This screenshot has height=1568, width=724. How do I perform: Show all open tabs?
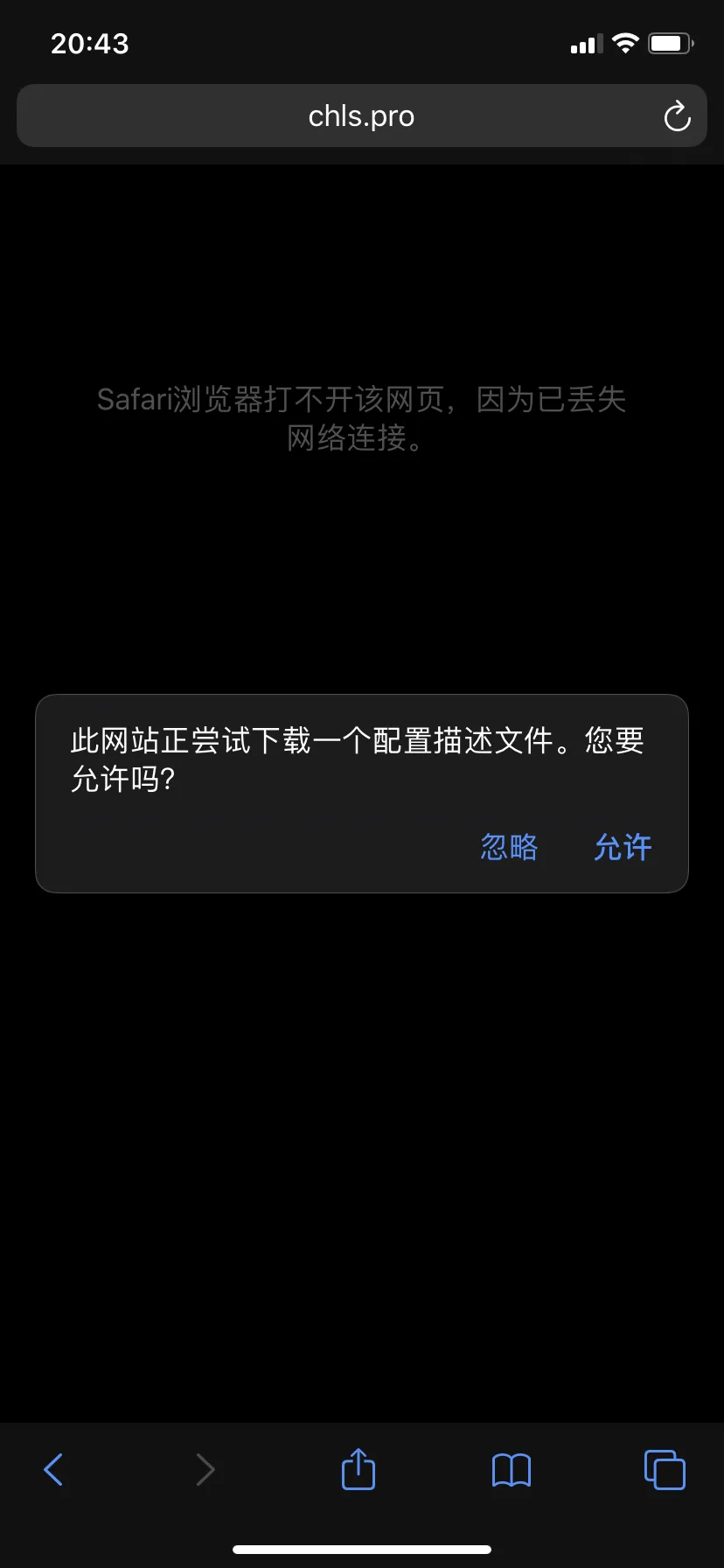tap(665, 1469)
